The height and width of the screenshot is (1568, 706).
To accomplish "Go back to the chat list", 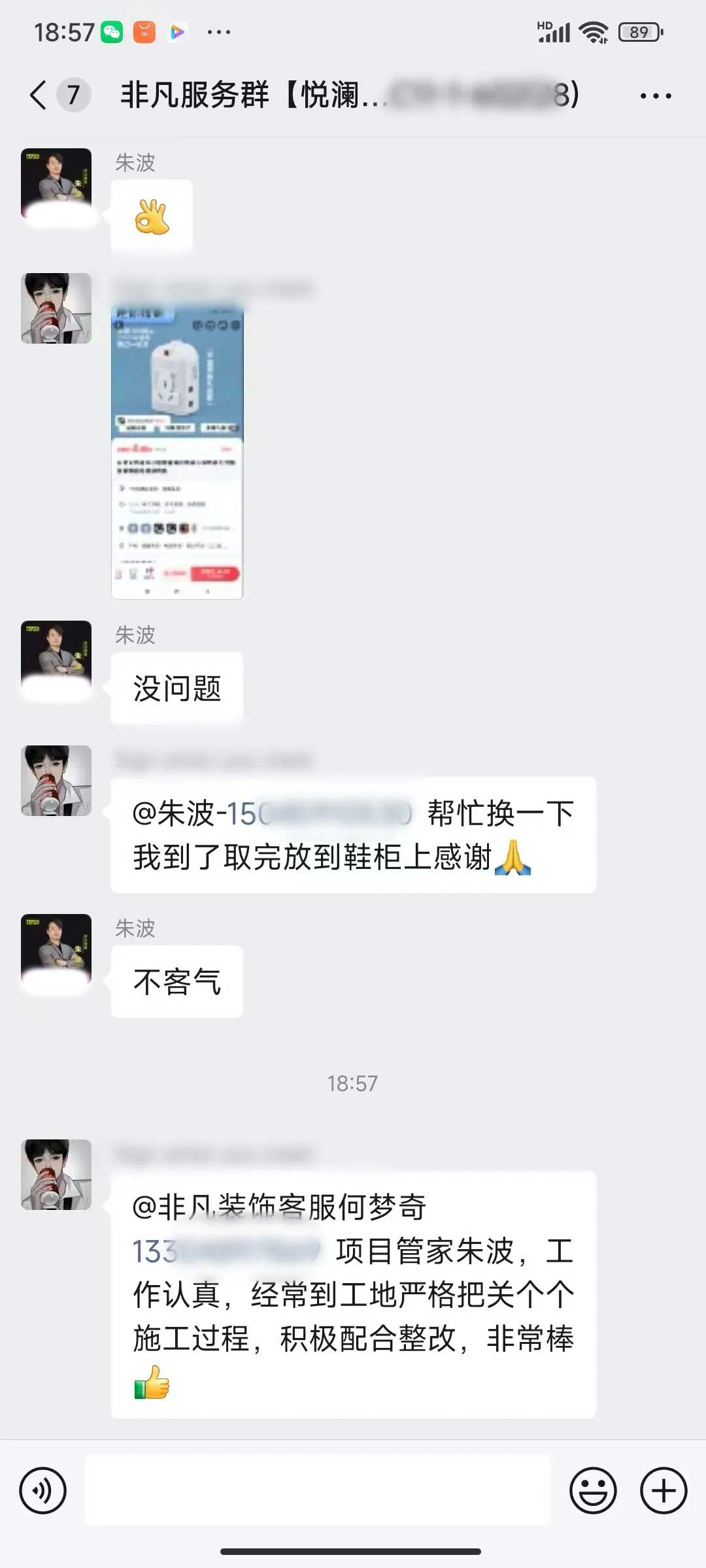I will pyautogui.click(x=38, y=95).
